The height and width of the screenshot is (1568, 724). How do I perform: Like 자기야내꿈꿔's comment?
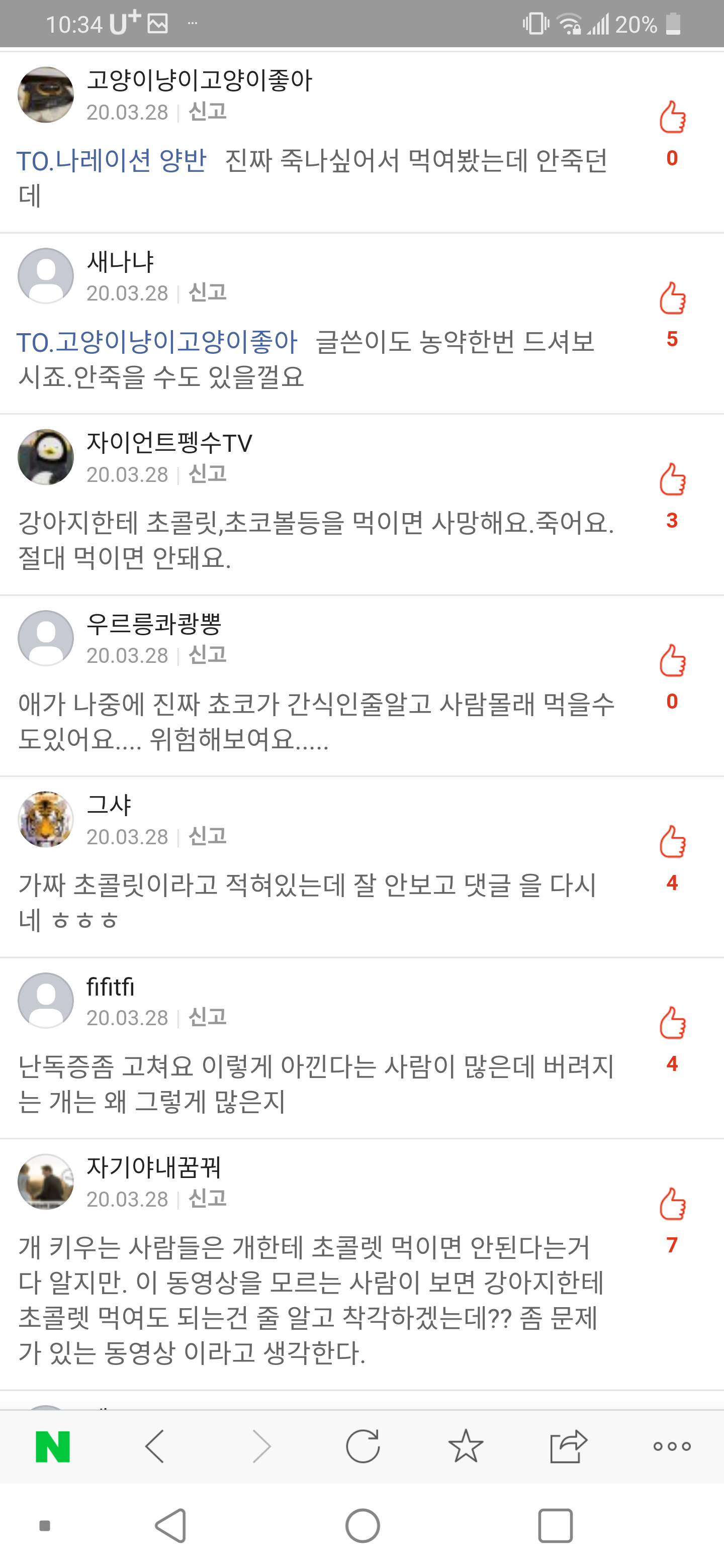[x=672, y=1204]
